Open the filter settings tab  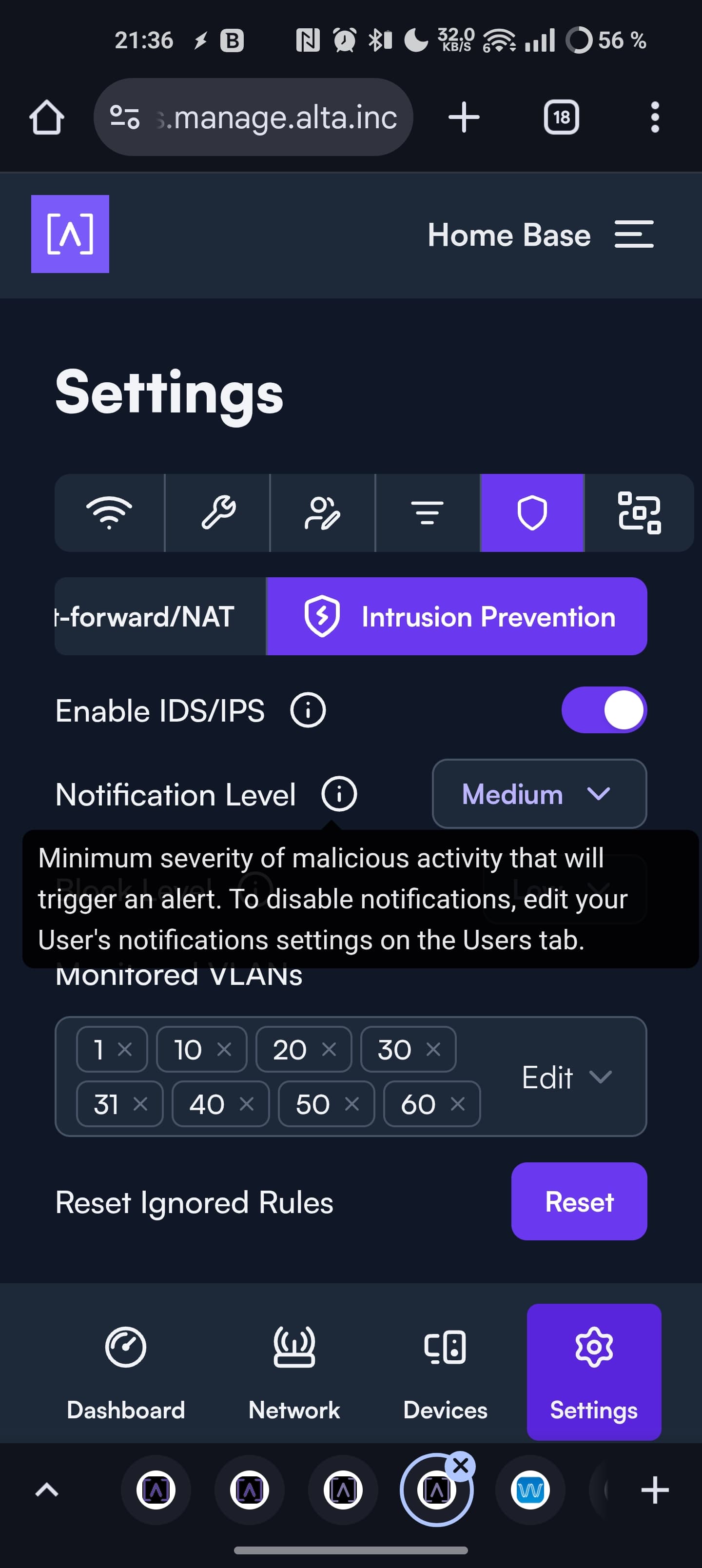(x=428, y=512)
